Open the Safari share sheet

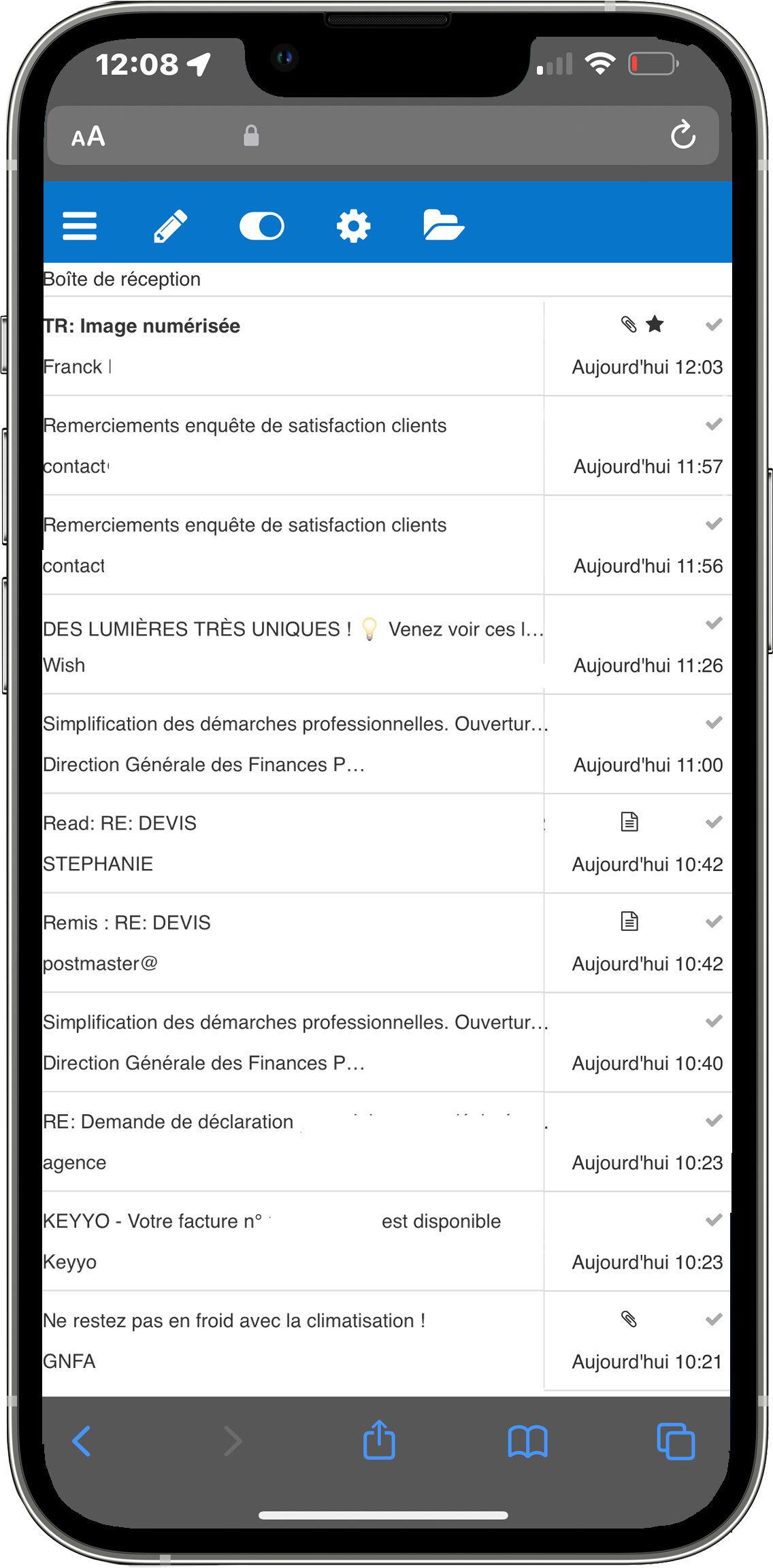pyautogui.click(x=379, y=1439)
